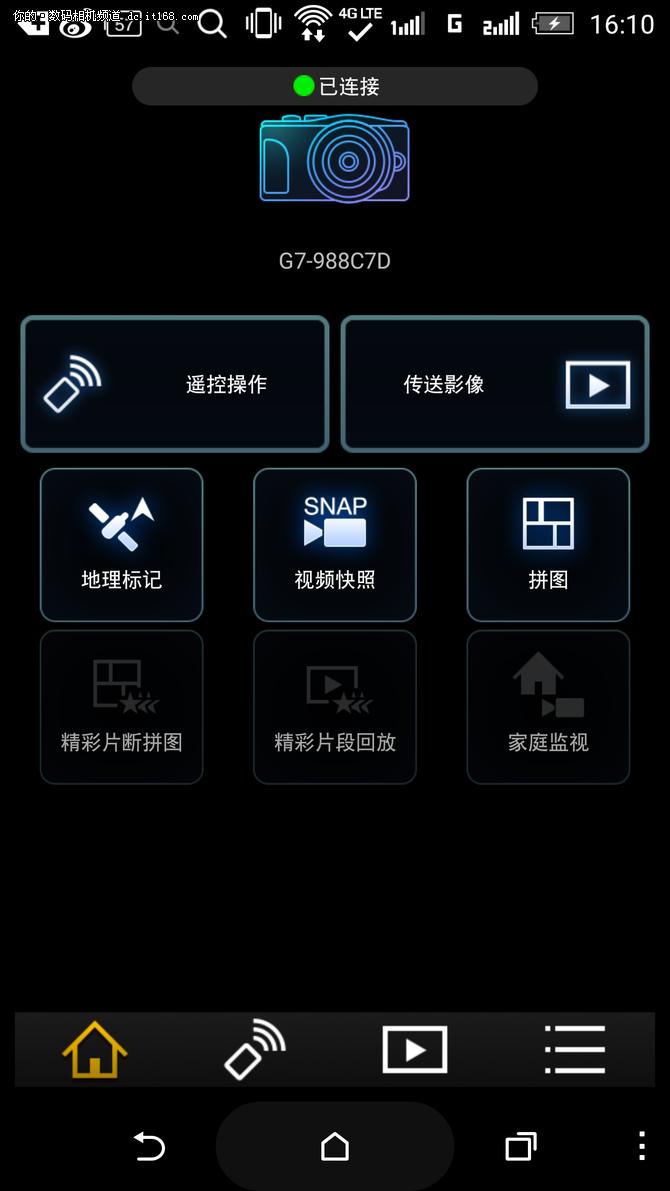Open recent apps from the navigation bar

pyautogui.click(x=521, y=1145)
